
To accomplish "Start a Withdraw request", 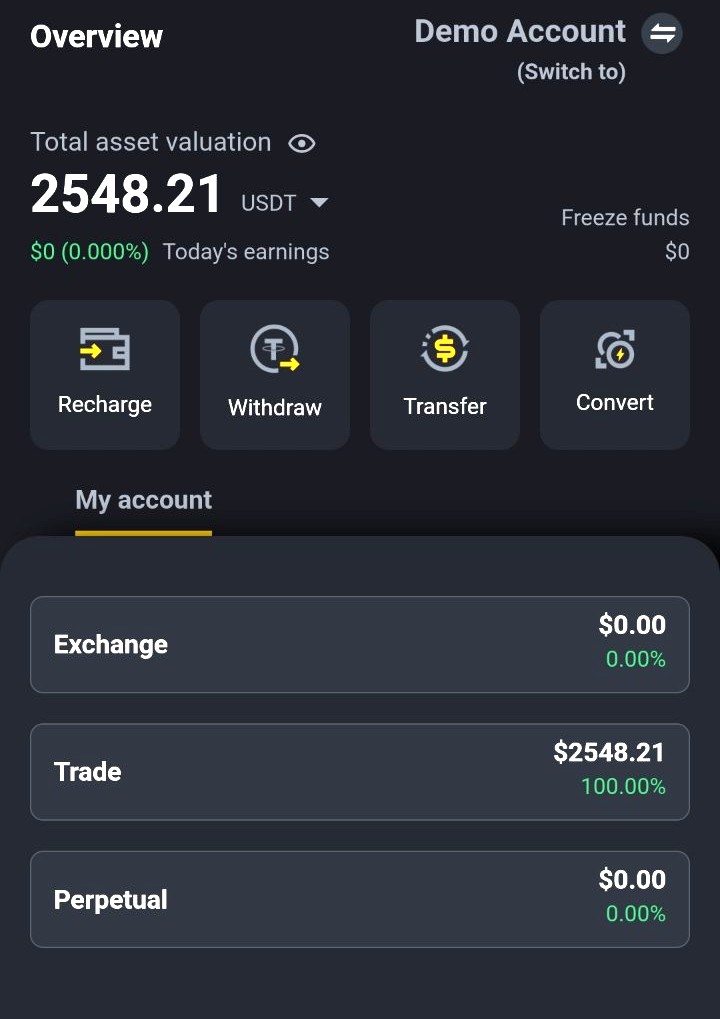I will click(275, 374).
